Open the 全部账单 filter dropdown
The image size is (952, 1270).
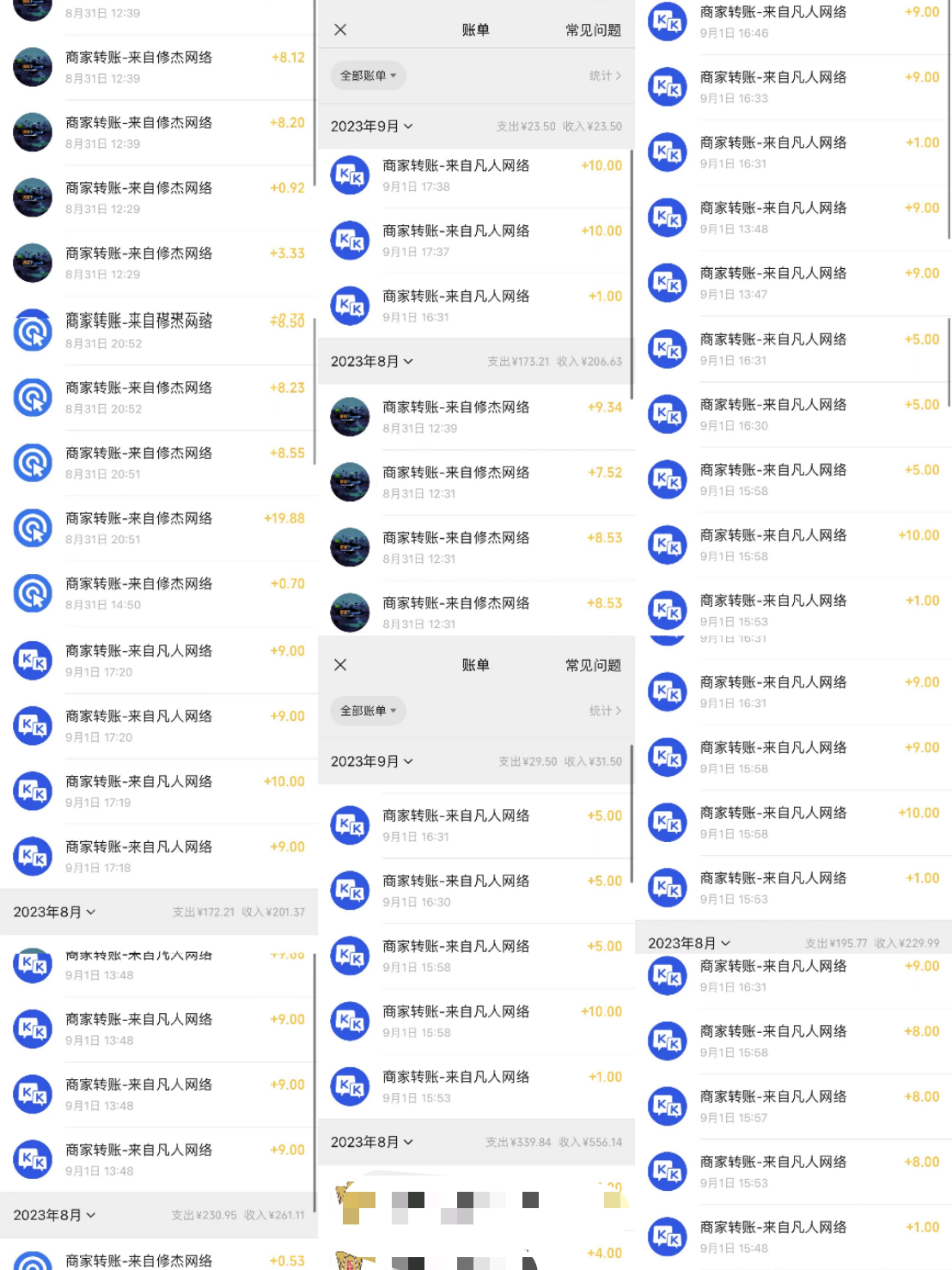(368, 75)
